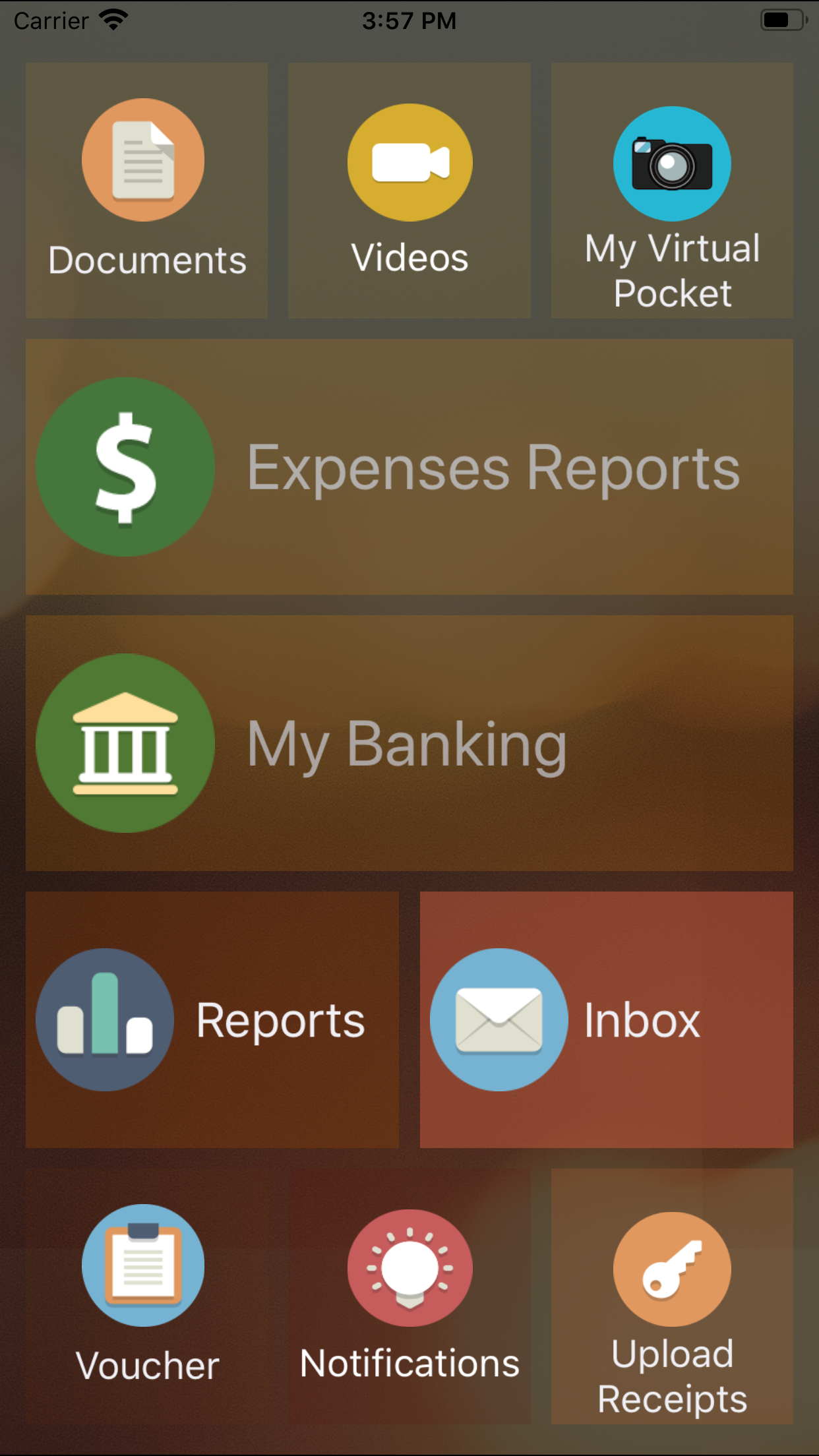The height and width of the screenshot is (1456, 819).
Task: Open My Banking
Action: 409,743
